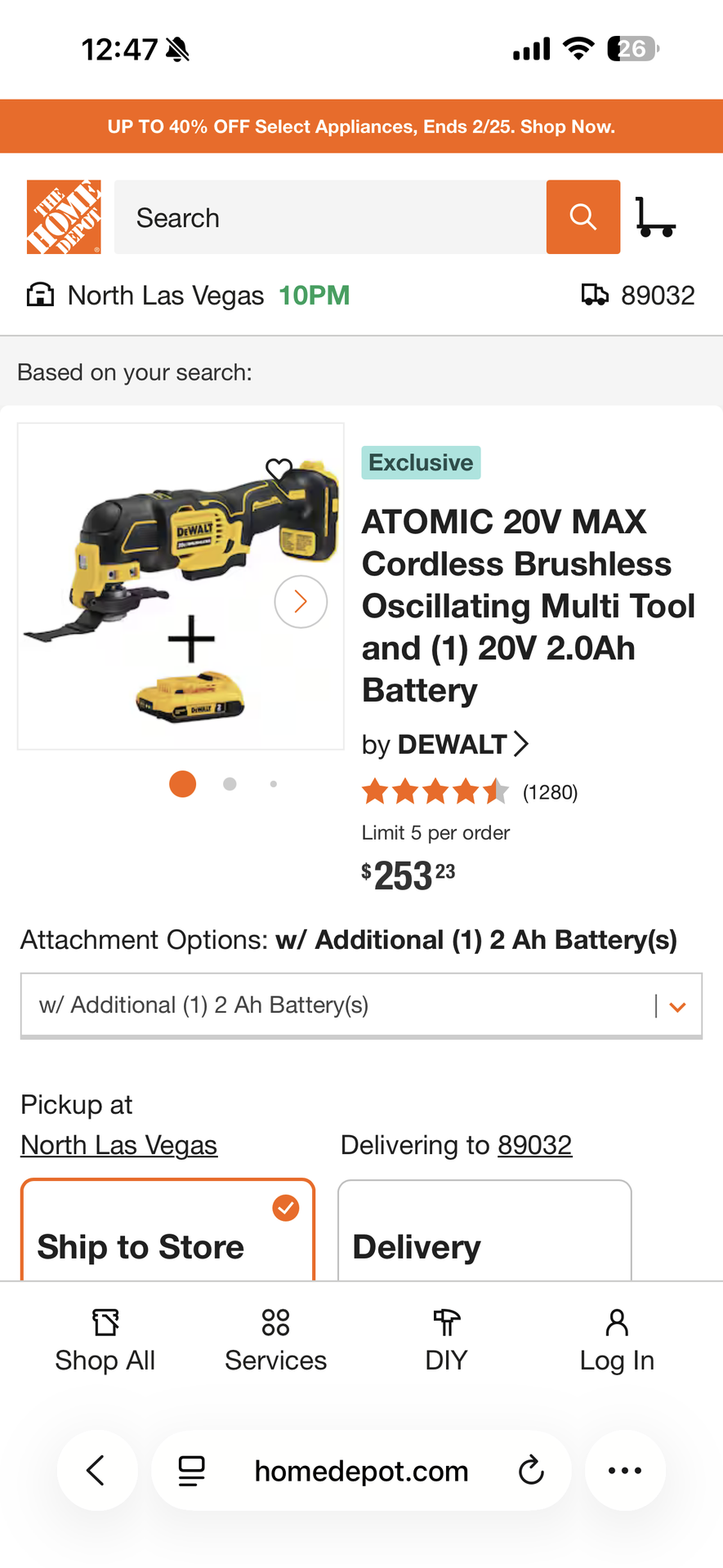Open the shopping cart
The image size is (723, 1568).
pos(655,217)
